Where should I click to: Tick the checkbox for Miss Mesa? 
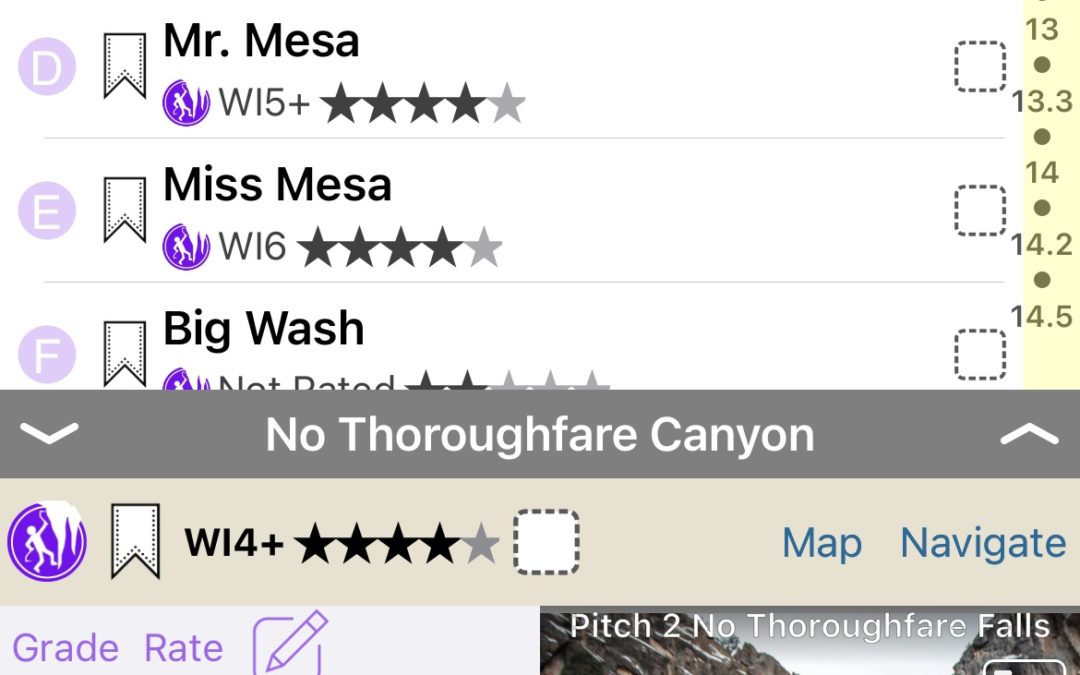pos(979,210)
